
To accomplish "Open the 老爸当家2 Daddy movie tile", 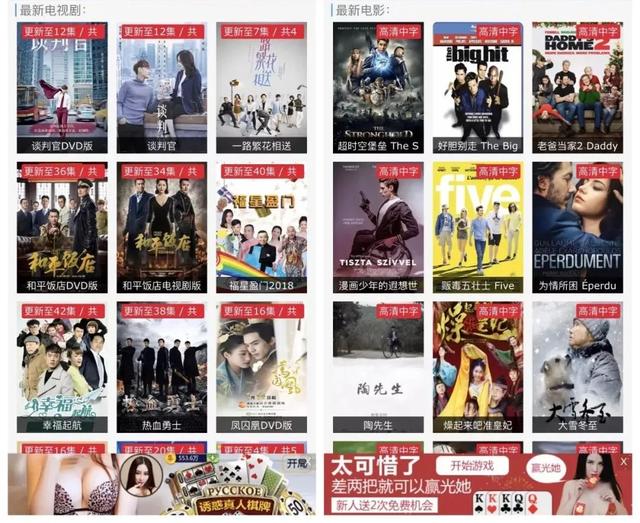I will (577, 87).
